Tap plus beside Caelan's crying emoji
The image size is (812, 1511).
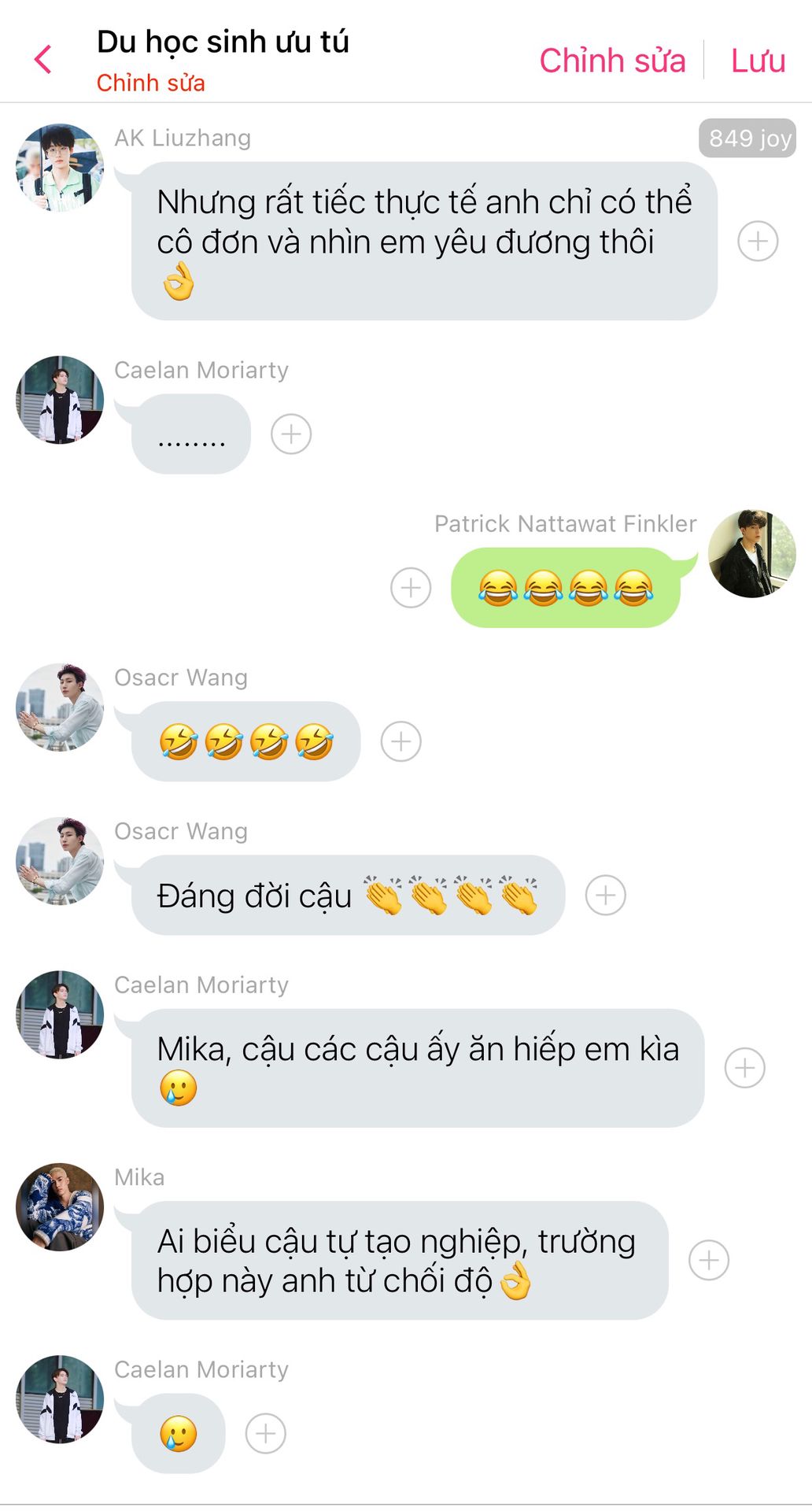(x=265, y=1433)
